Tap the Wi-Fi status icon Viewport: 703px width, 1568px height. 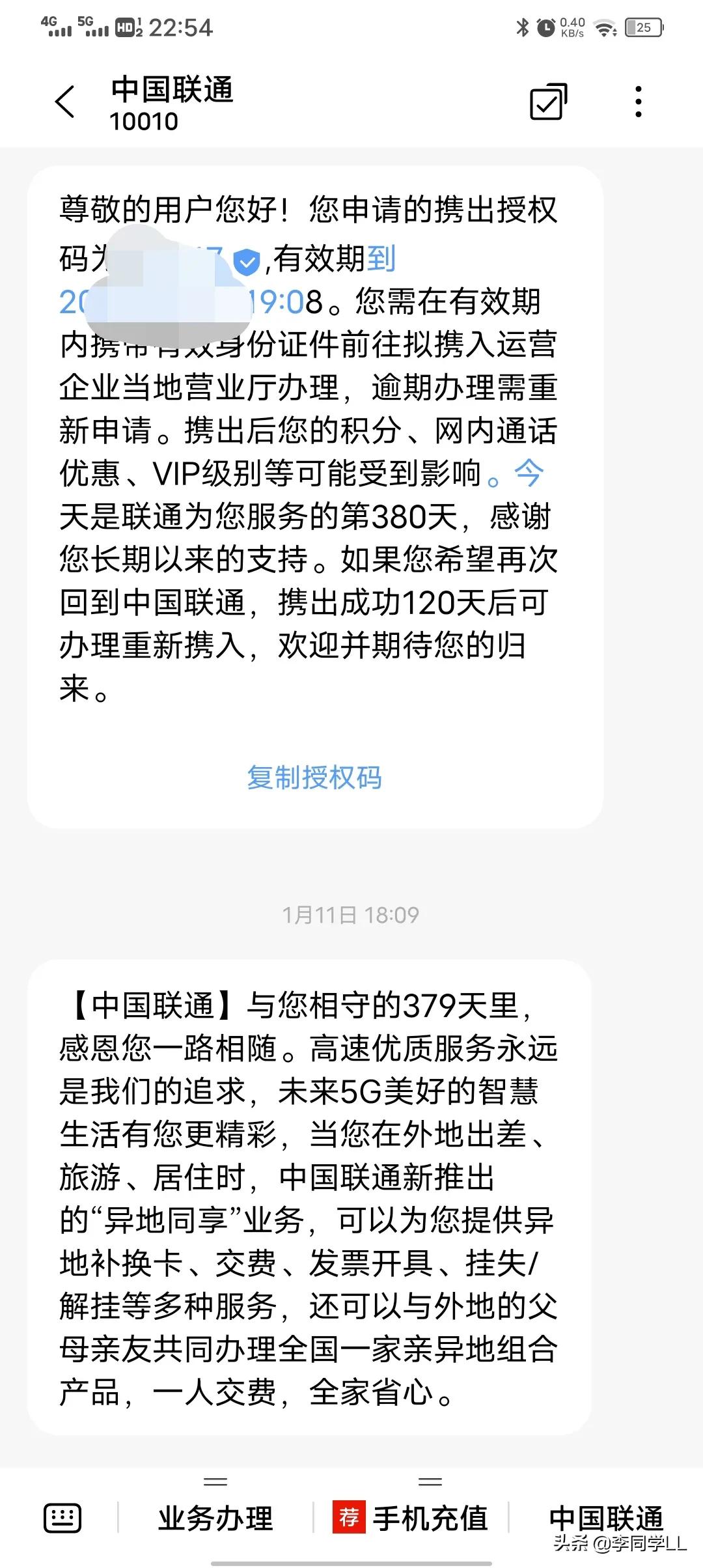(x=604, y=27)
